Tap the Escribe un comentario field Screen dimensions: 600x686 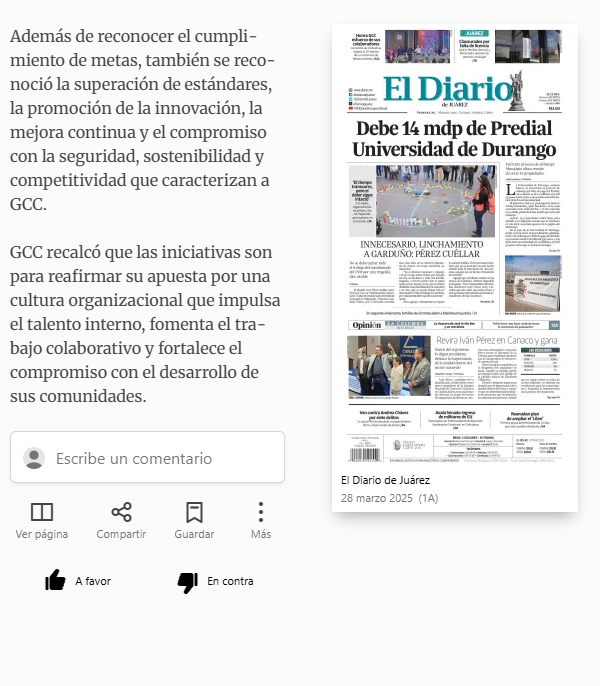[x=147, y=457]
